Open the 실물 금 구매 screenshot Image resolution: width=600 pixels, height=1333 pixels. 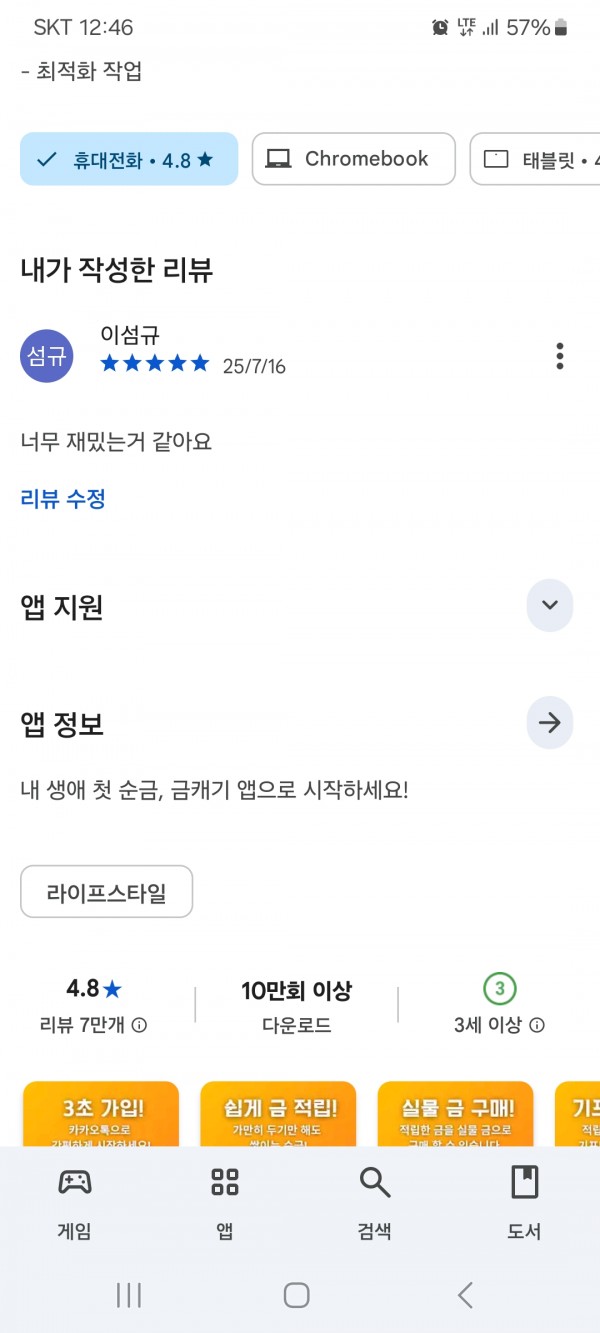click(456, 1113)
